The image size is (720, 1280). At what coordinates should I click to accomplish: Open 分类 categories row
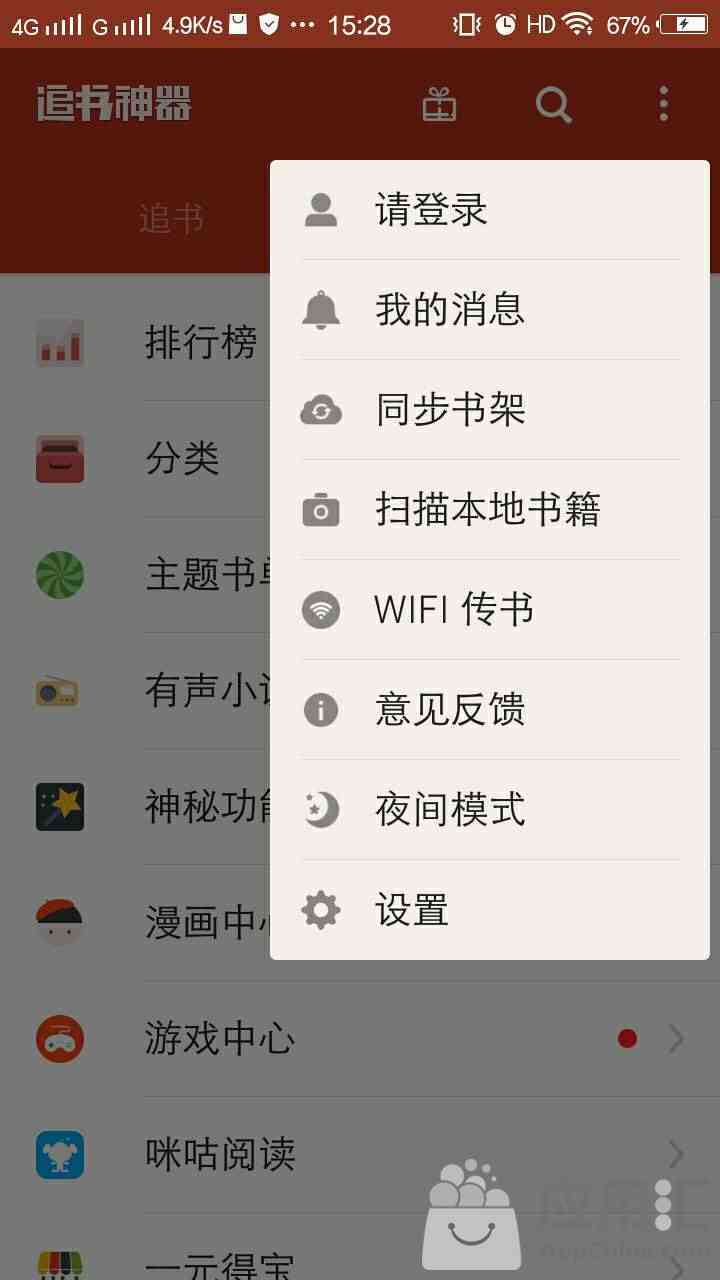point(135,459)
